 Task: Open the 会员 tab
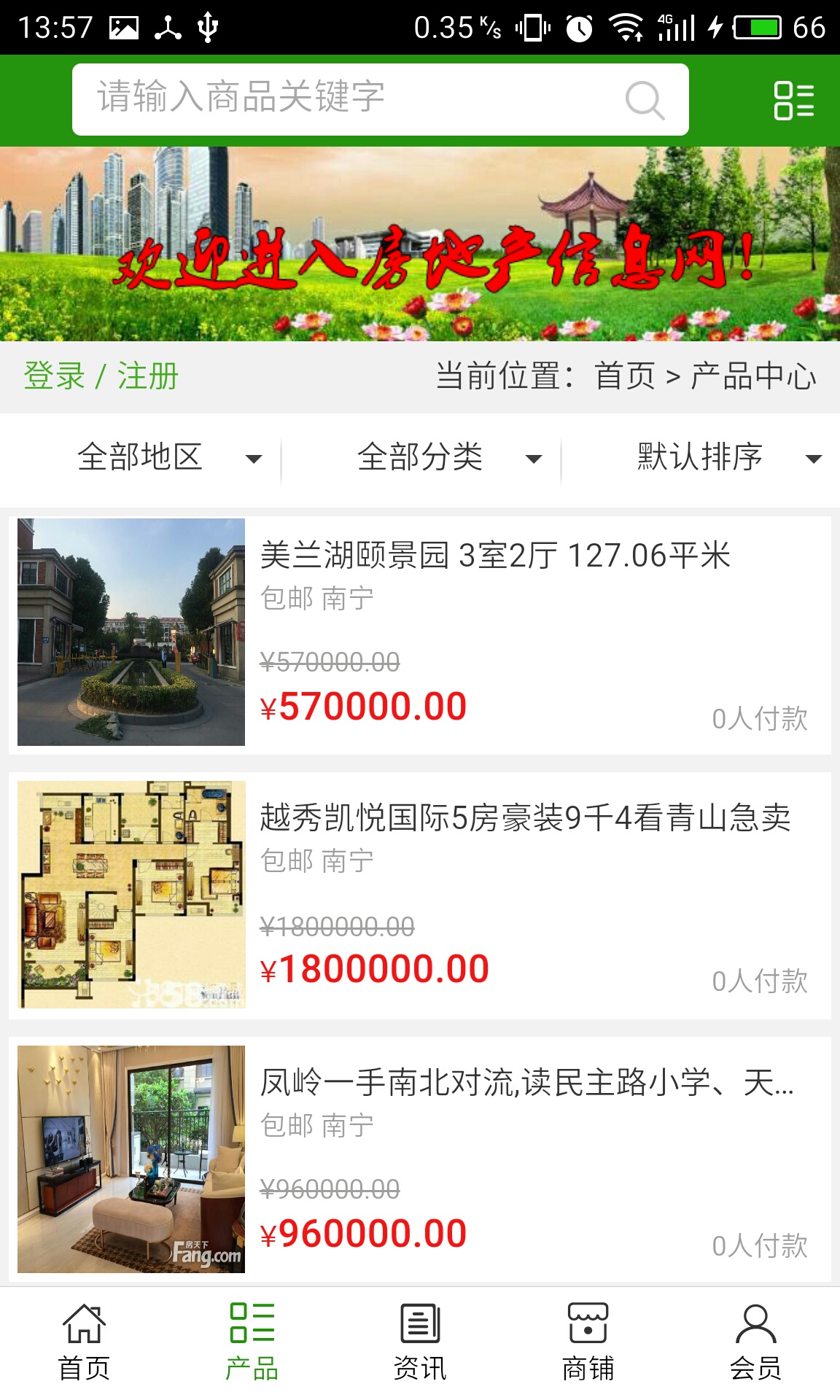[x=755, y=1343]
